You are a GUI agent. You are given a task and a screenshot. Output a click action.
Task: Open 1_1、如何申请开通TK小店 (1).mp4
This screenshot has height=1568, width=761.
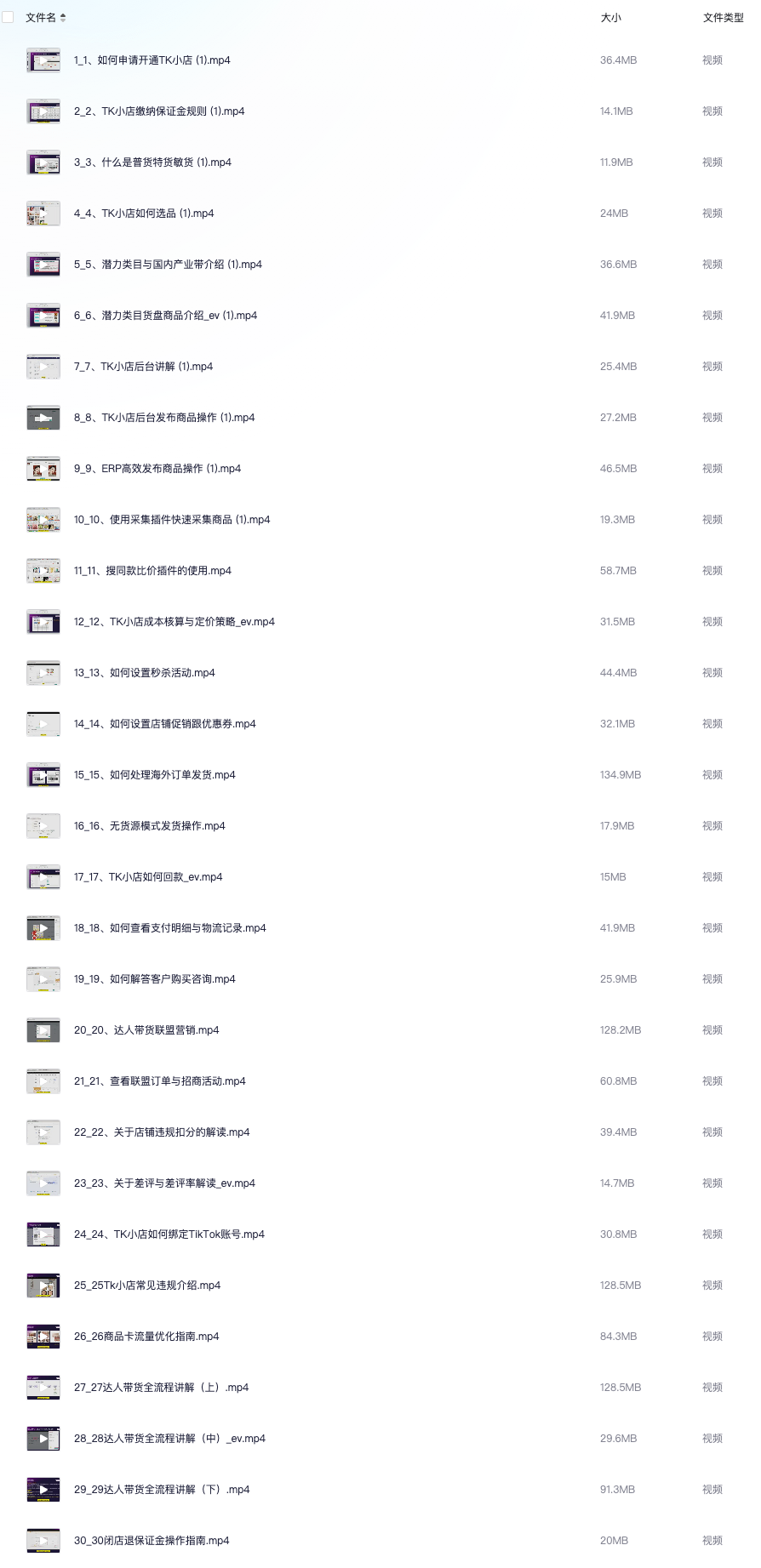pos(152,60)
